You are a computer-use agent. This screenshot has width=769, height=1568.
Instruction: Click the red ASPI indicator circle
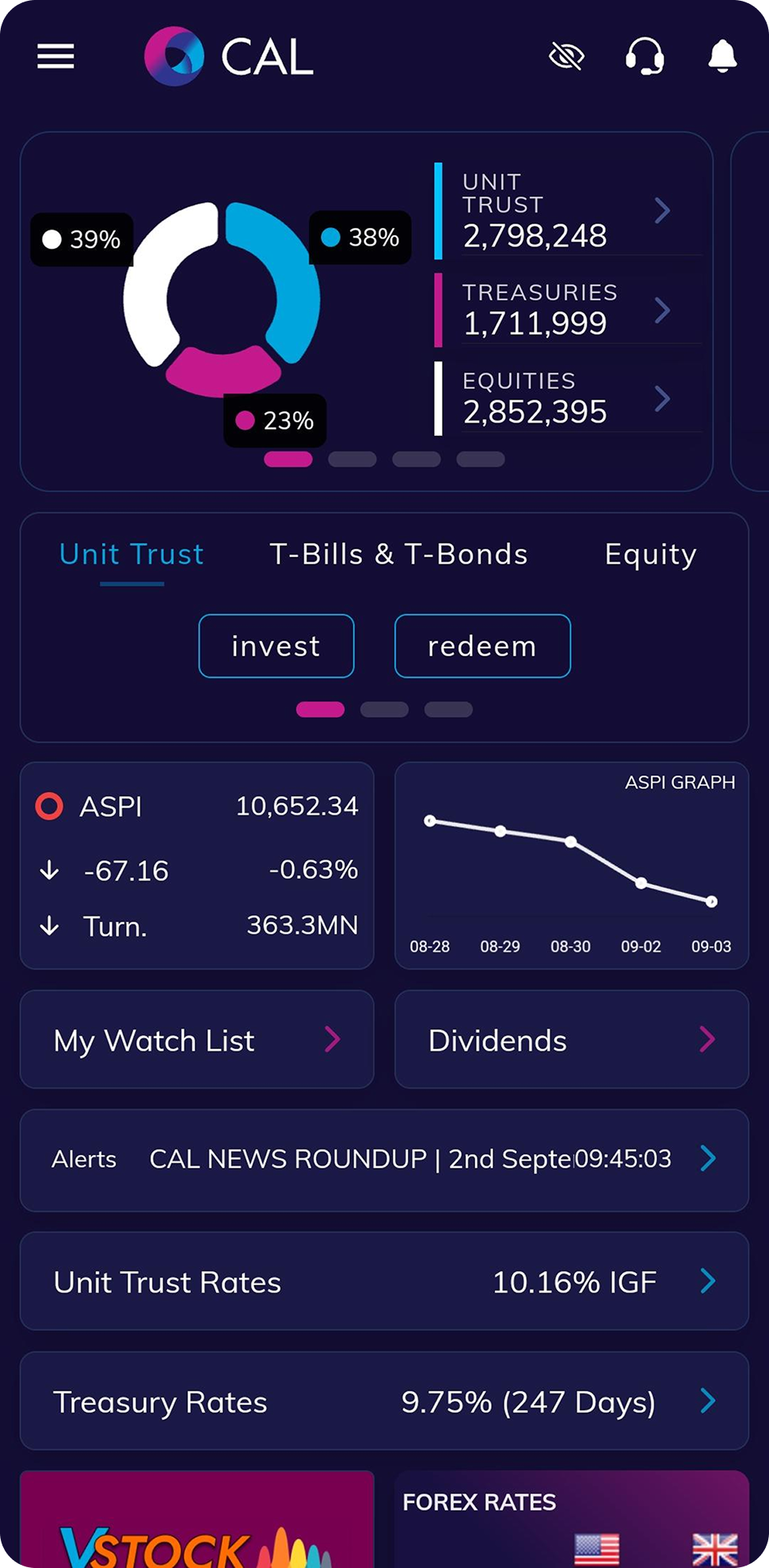coord(49,807)
